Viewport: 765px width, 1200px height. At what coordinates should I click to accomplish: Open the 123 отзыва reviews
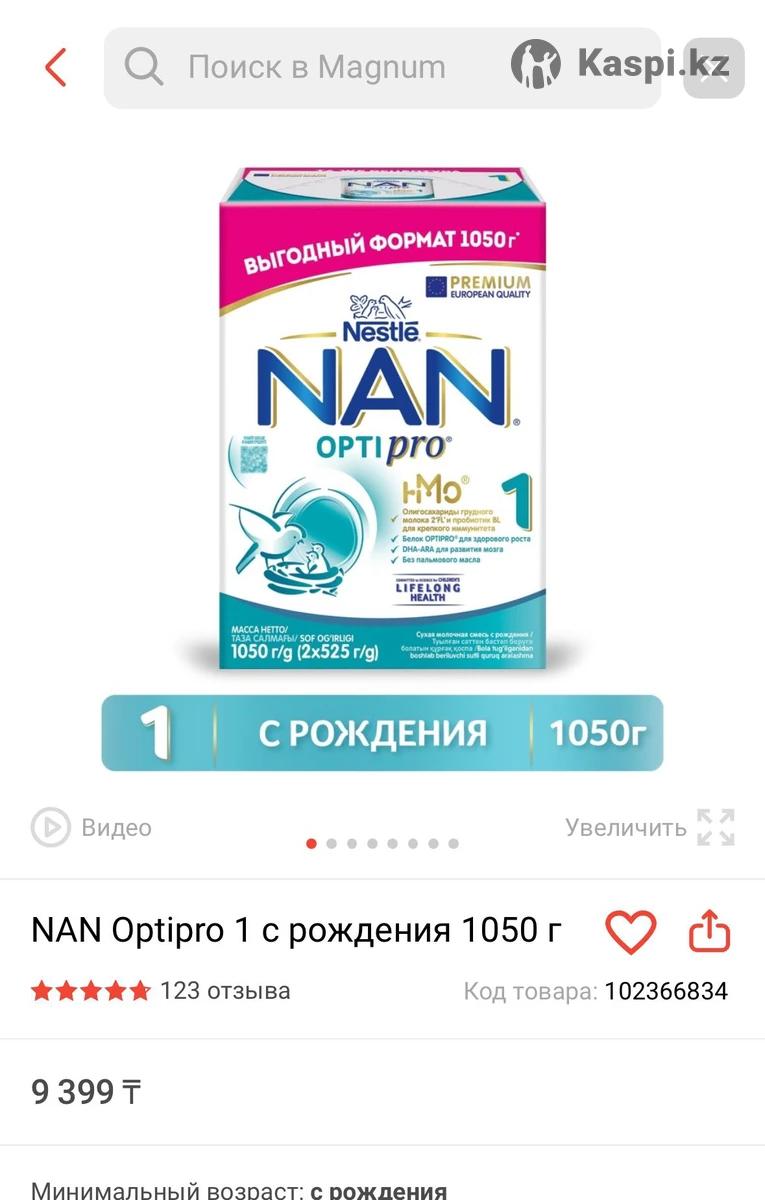coord(224,991)
